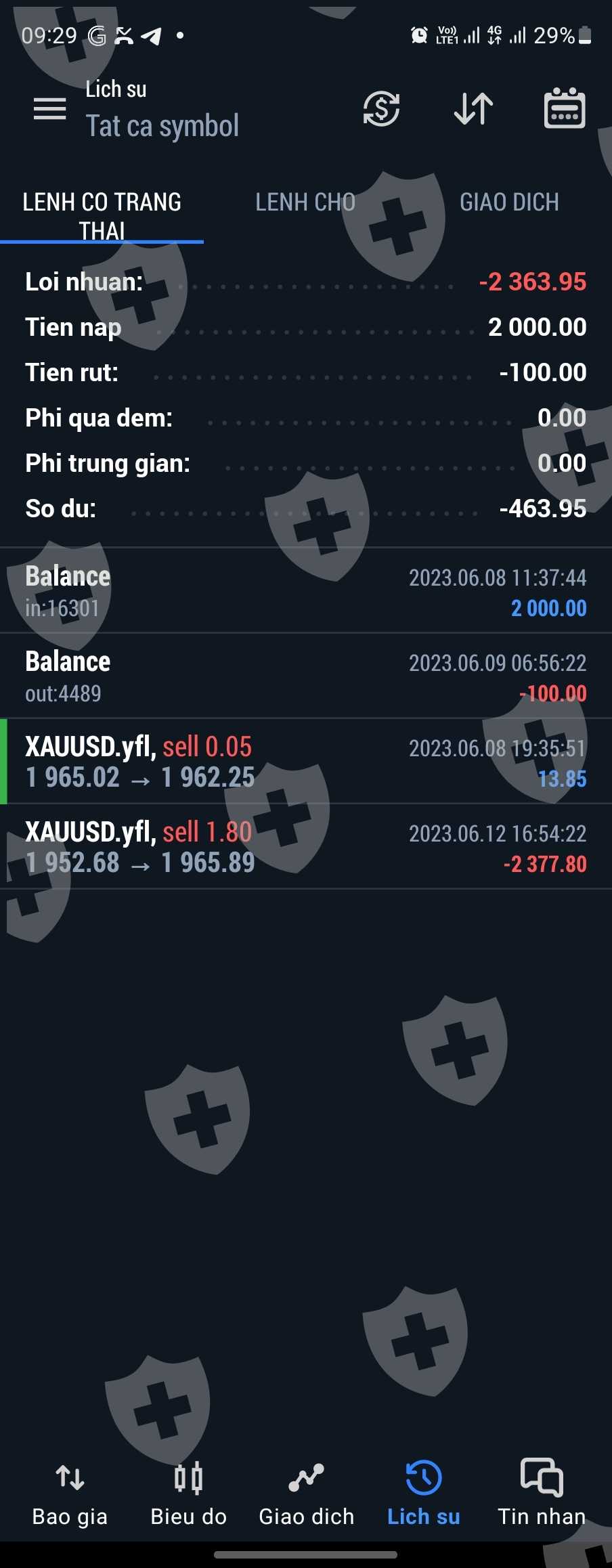
Task: Open the Balance in:16301 deposit entry
Action: pos(305,591)
